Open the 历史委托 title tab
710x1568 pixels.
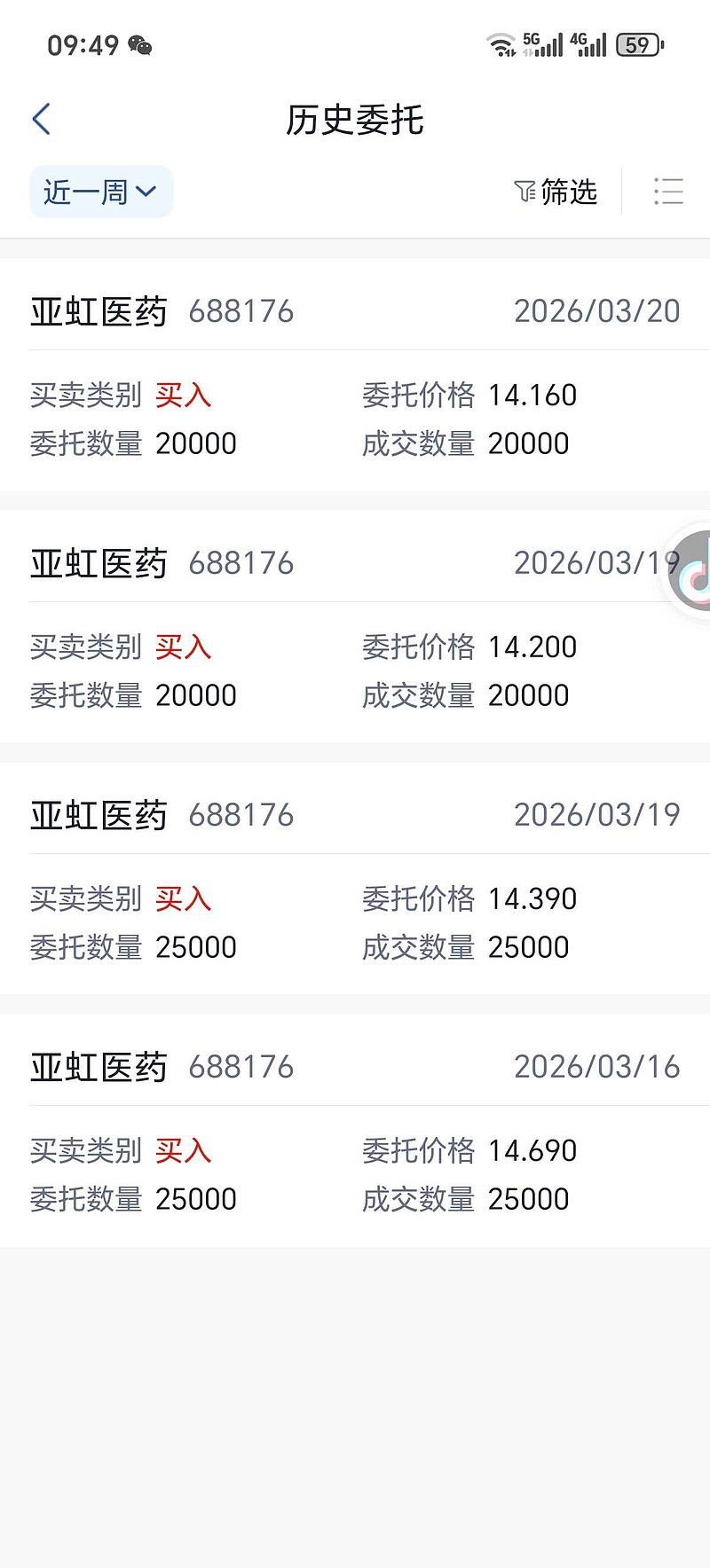(x=354, y=121)
